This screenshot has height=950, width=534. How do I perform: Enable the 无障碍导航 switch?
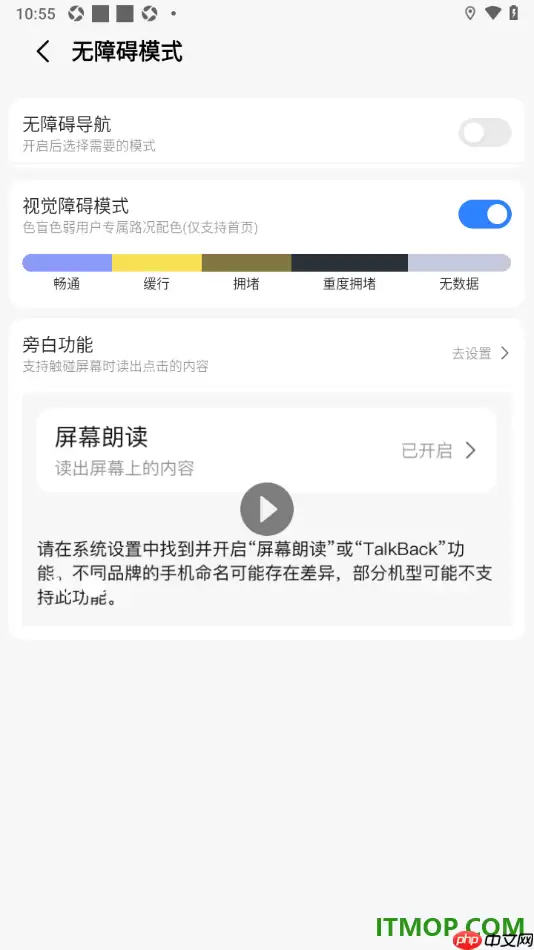[484, 133]
